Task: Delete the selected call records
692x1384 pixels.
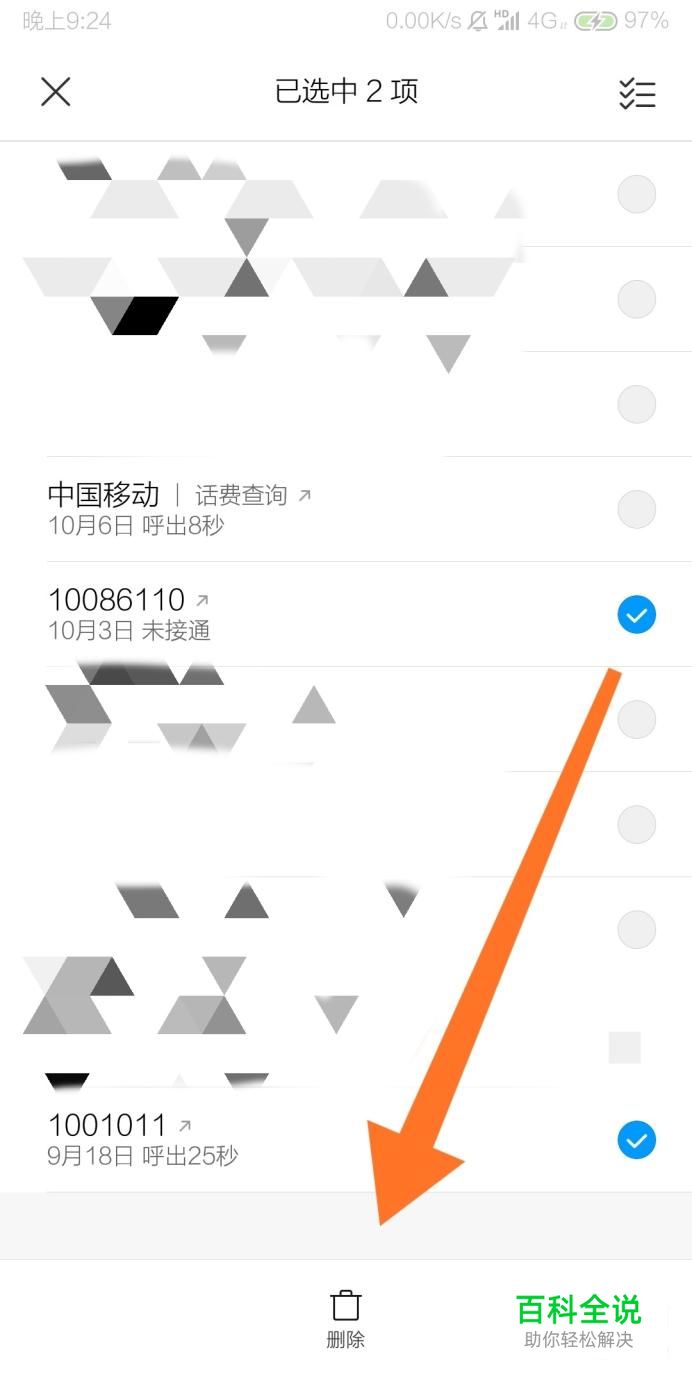Action: pyautogui.click(x=346, y=1318)
